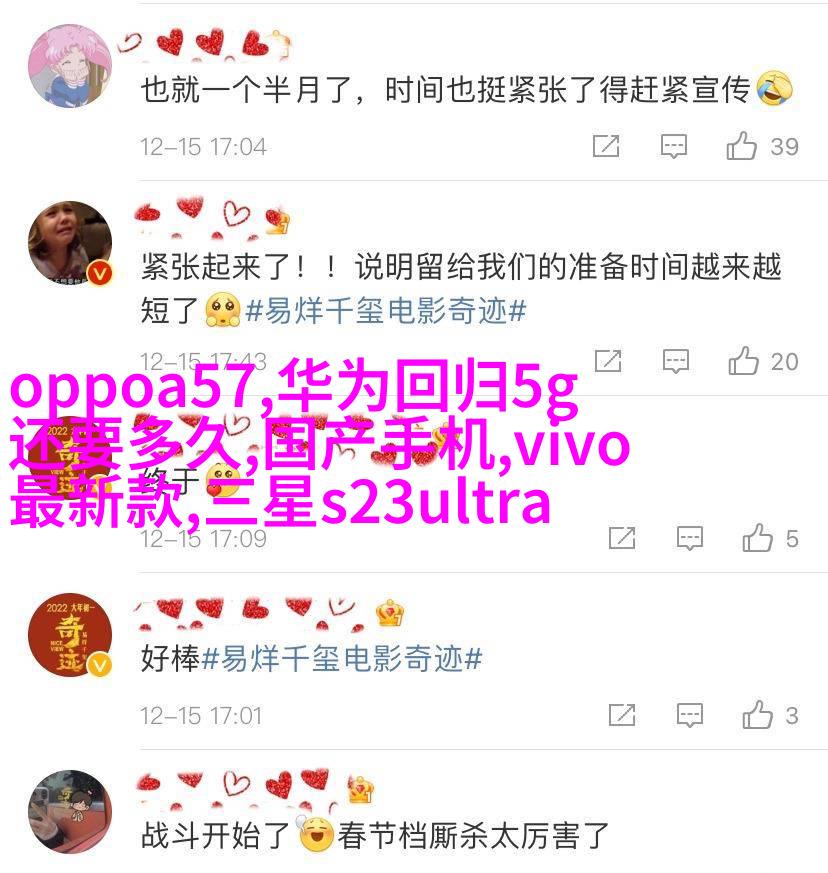This screenshot has height=873, width=828.
Task: Open hashtag #易烊千玺电影奇迹# in '好棒' comment
Action: pyautogui.click(x=343, y=659)
